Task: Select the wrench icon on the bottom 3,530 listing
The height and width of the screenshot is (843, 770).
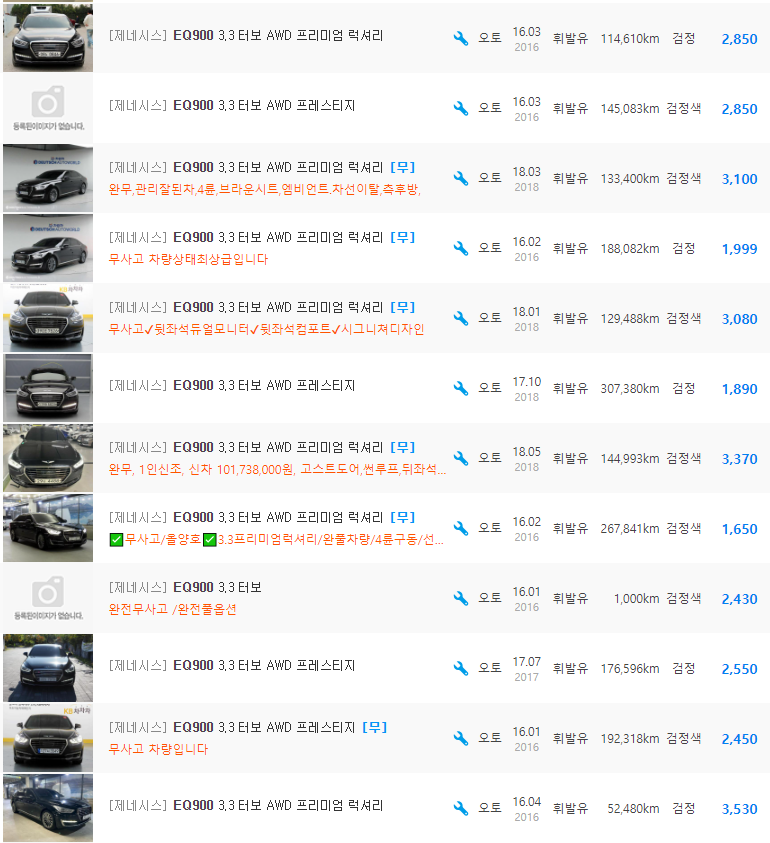Action: (460, 807)
